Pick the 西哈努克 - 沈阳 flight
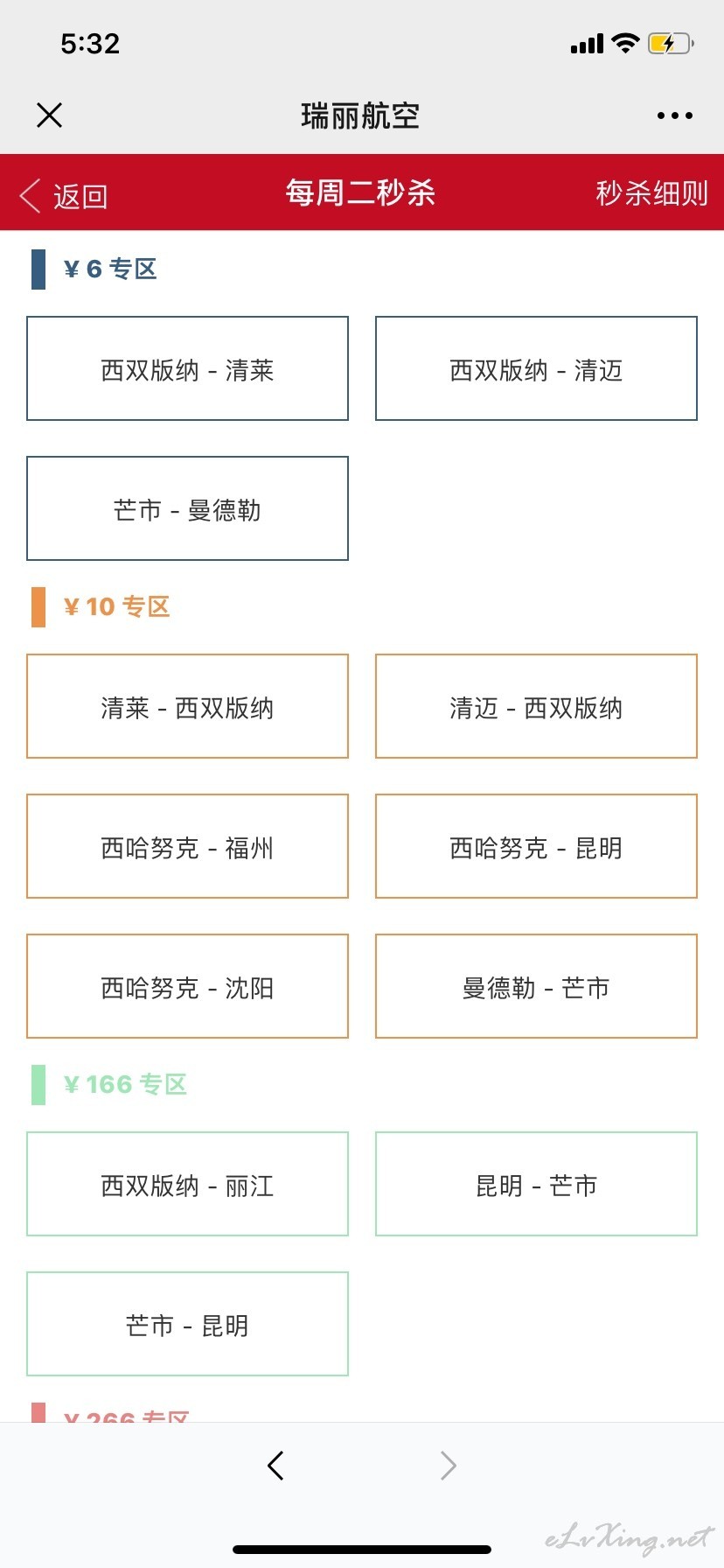This screenshot has width=724, height=1568. click(x=187, y=986)
